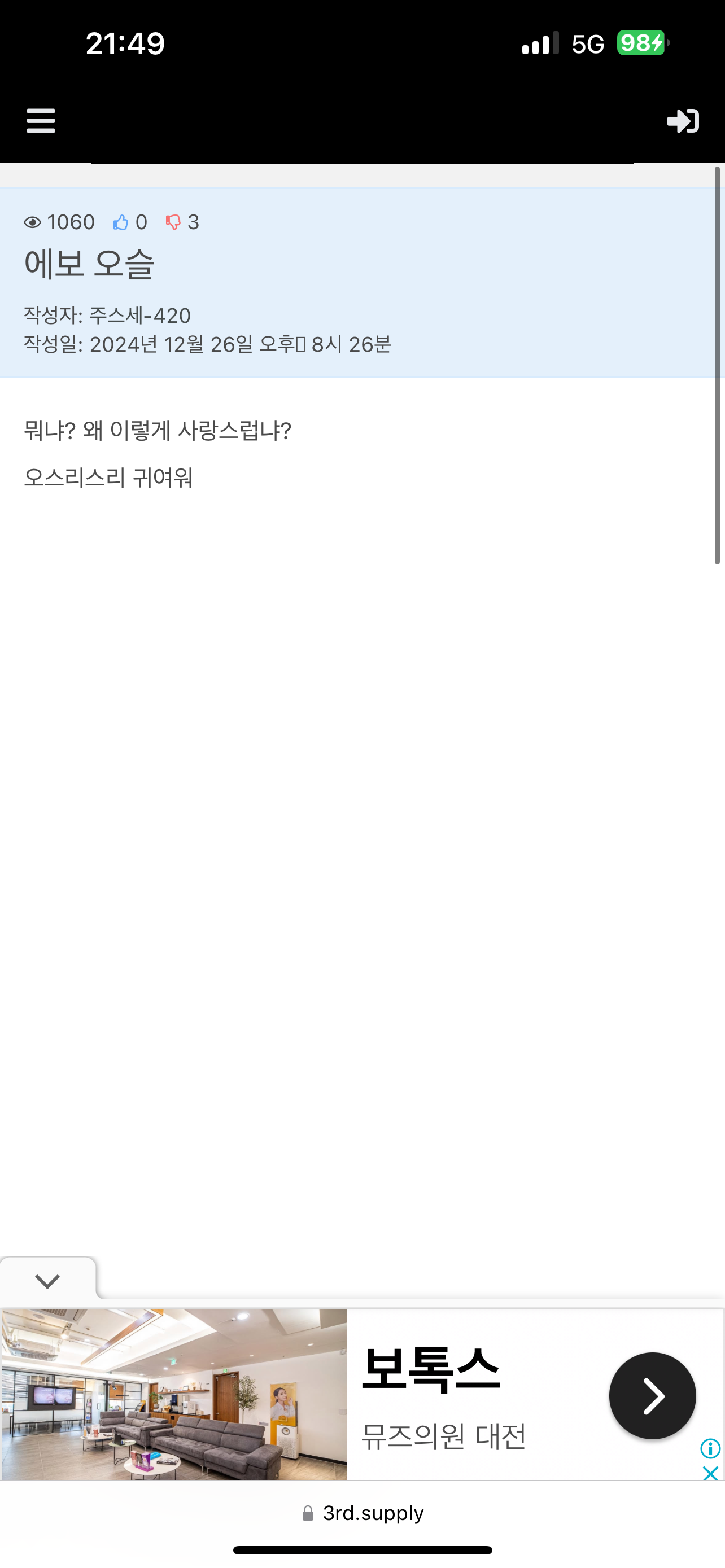This screenshot has width=725, height=1568.
Task: Collapse the ad banner with the chevron tab
Action: 47,1281
